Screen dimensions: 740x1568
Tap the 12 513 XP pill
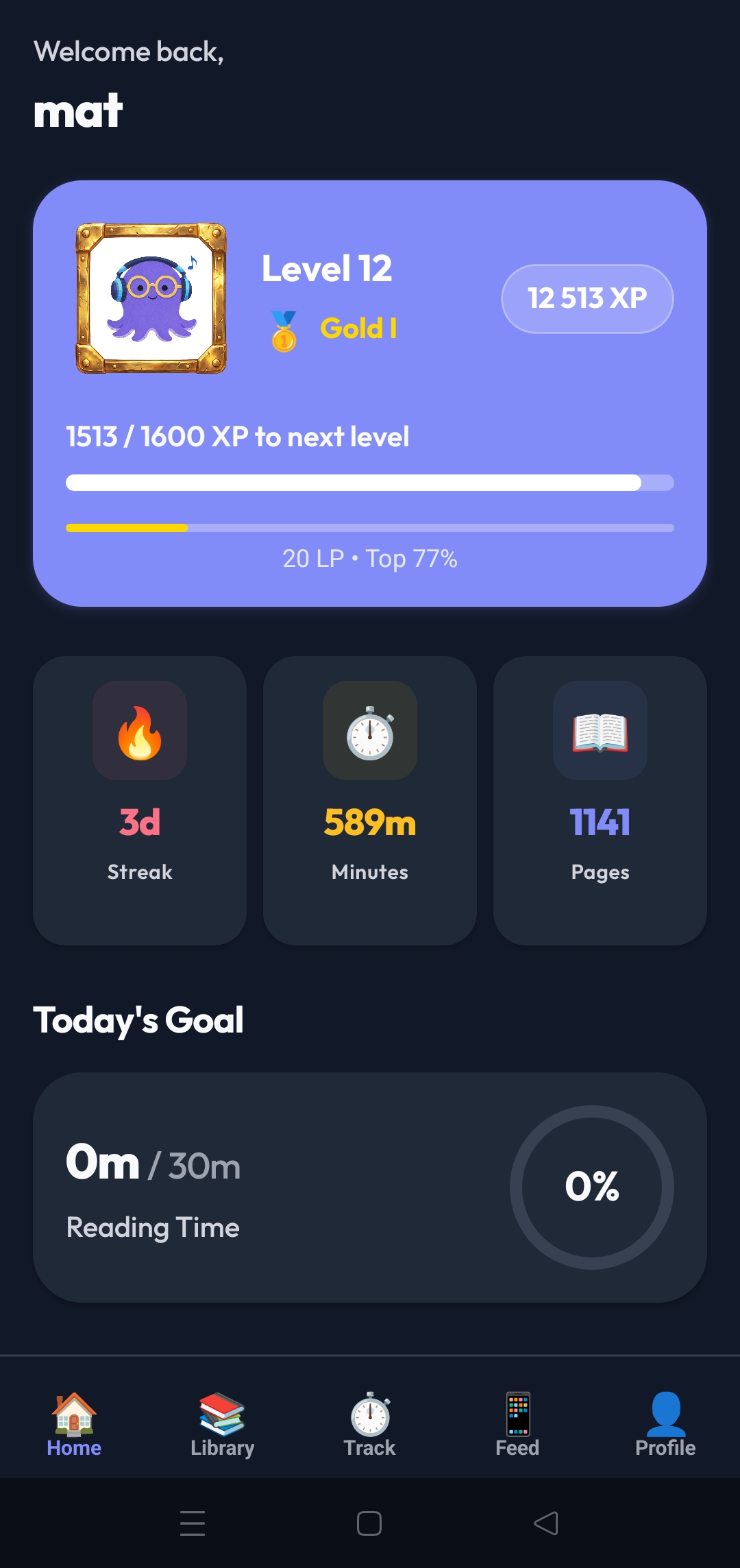tap(587, 298)
